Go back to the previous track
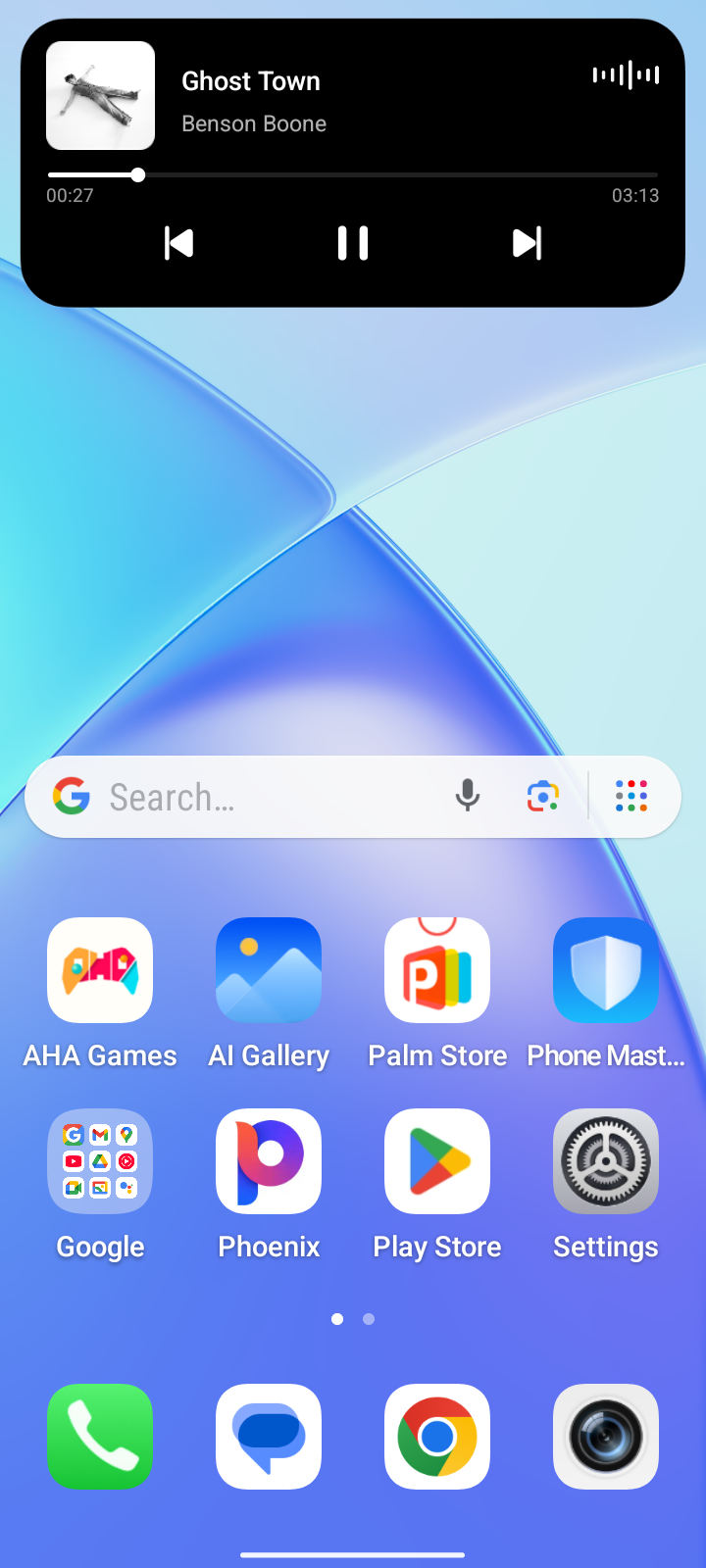This screenshot has width=706, height=1568. [x=178, y=243]
